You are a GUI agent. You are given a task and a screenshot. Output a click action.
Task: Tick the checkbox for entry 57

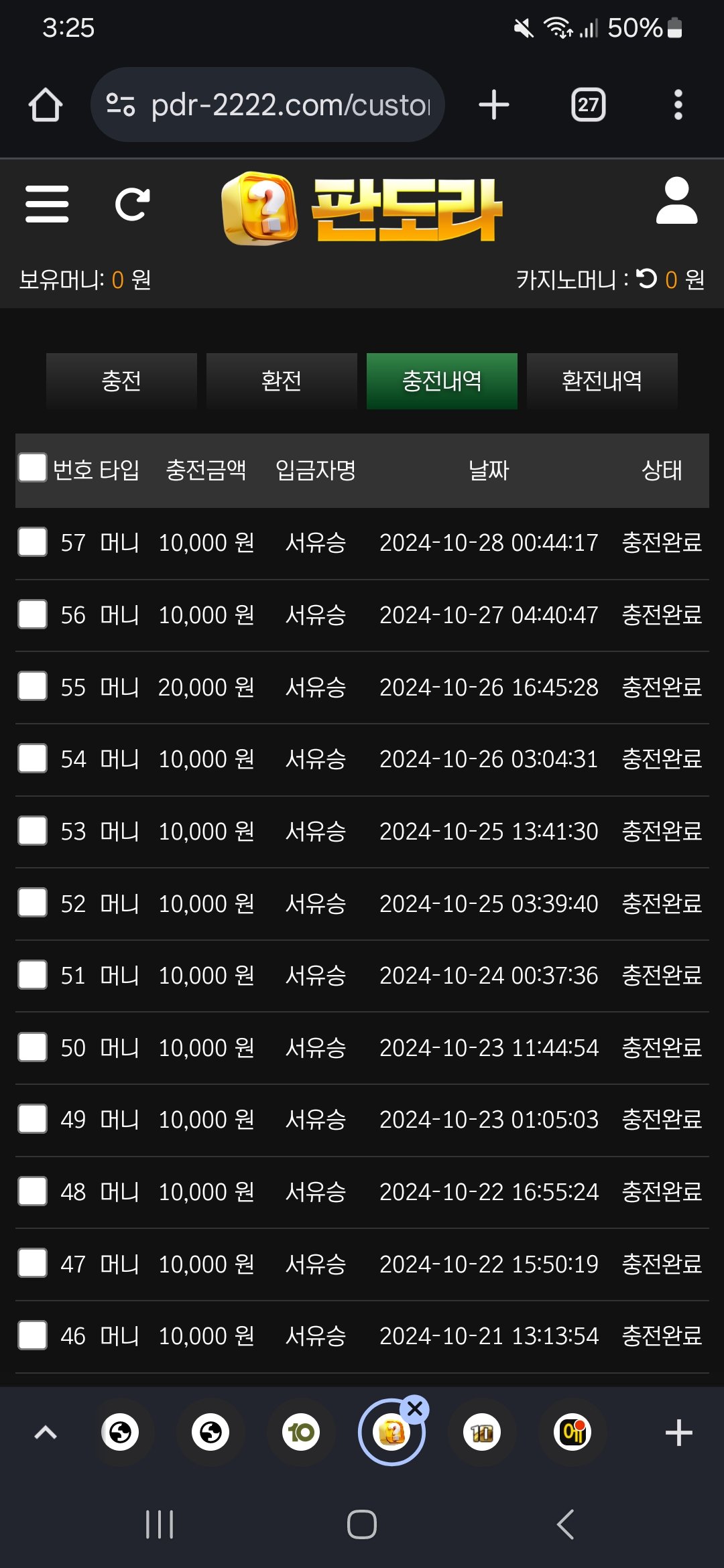[32, 541]
